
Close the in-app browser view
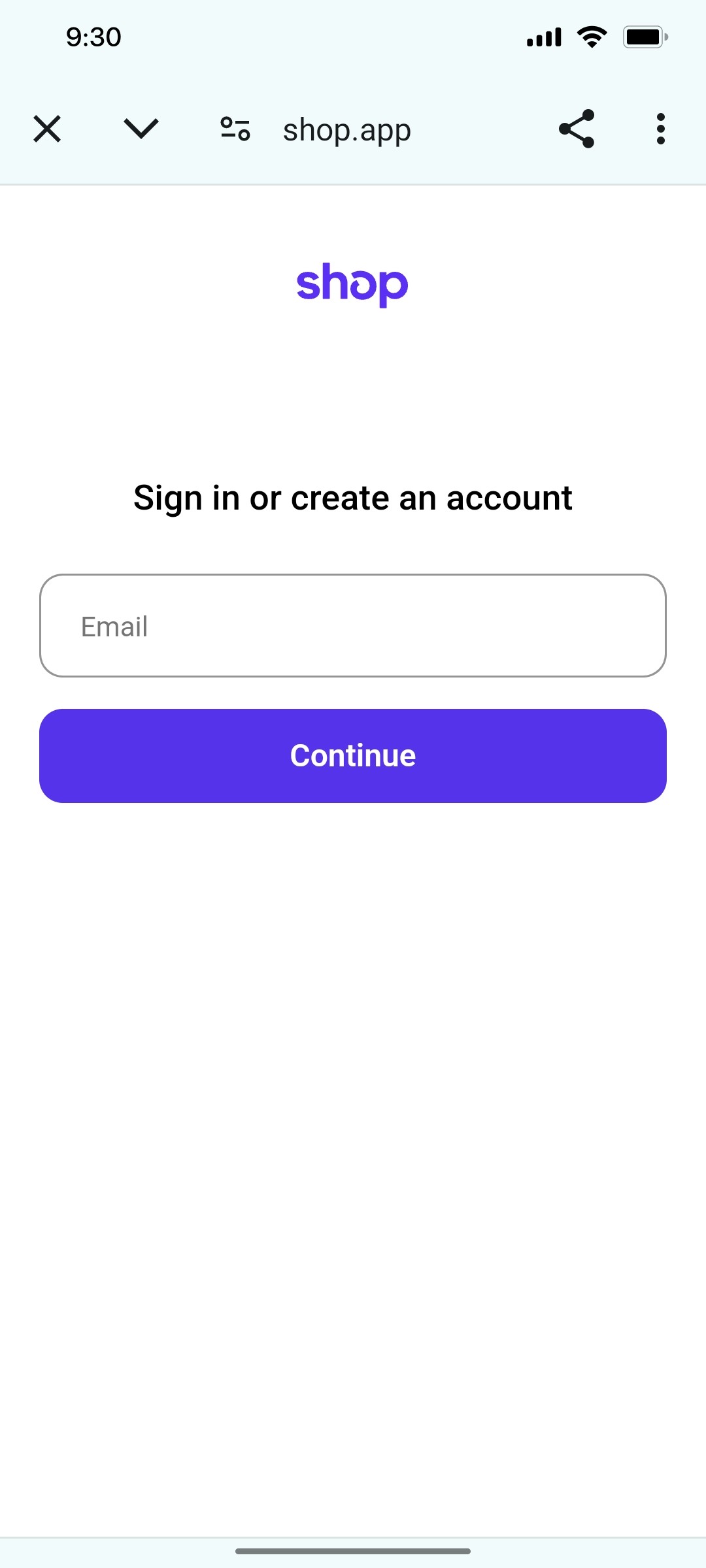(x=47, y=129)
